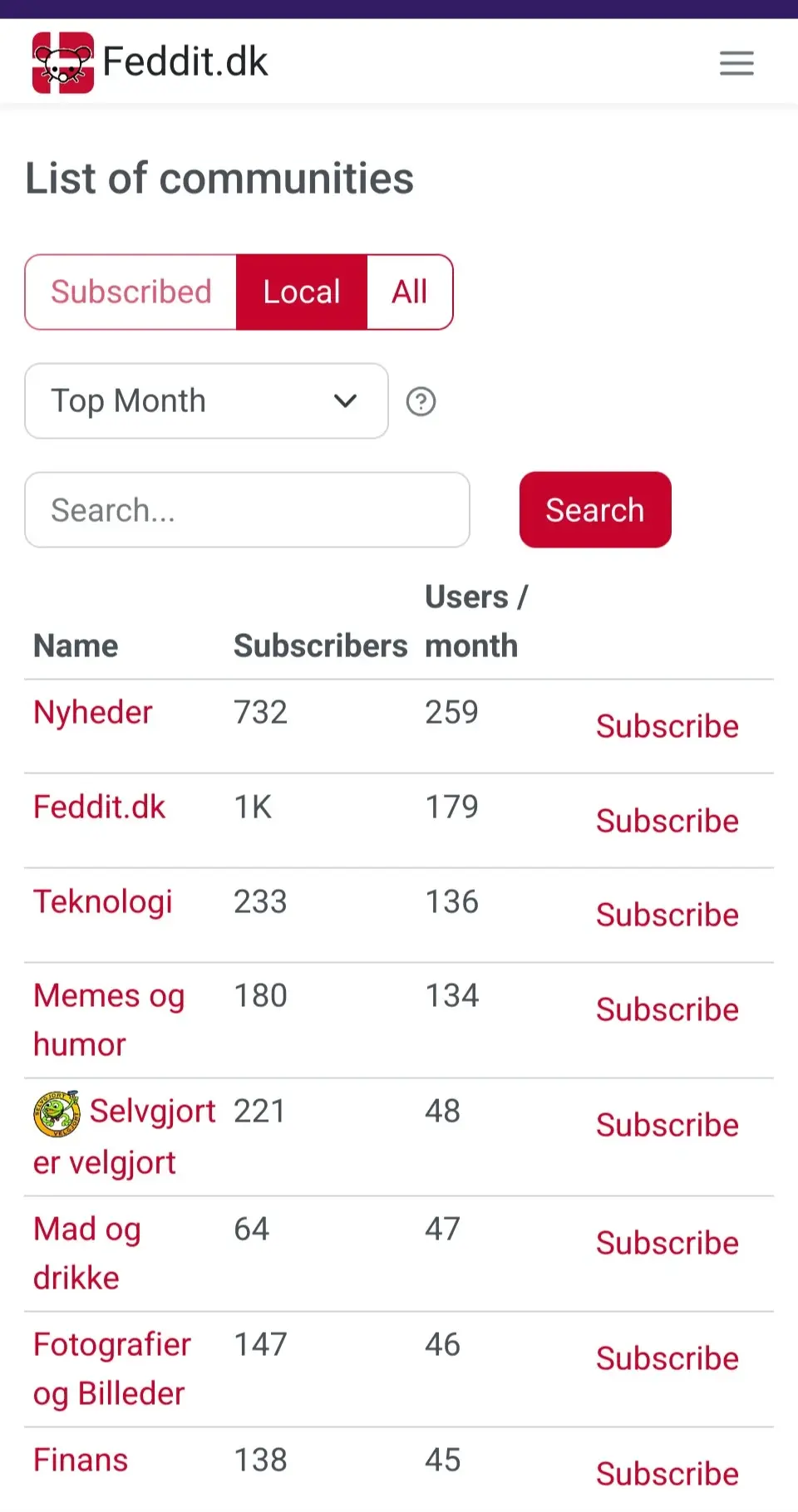Switch to the Subscribed filter
Viewport: 798px width, 1512px height.
pyautogui.click(x=131, y=292)
